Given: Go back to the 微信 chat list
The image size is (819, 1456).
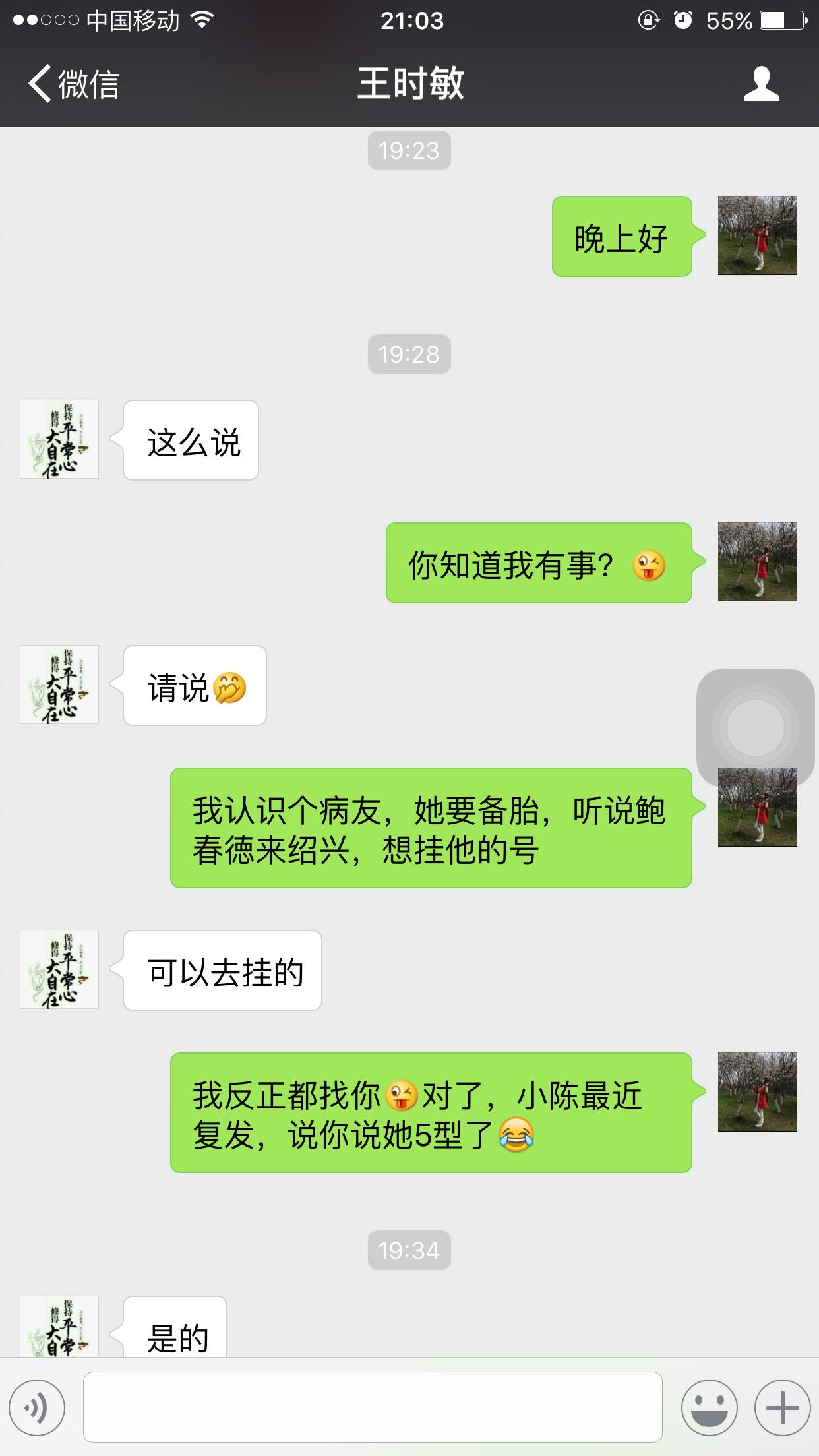Looking at the screenshot, I should coord(73,84).
